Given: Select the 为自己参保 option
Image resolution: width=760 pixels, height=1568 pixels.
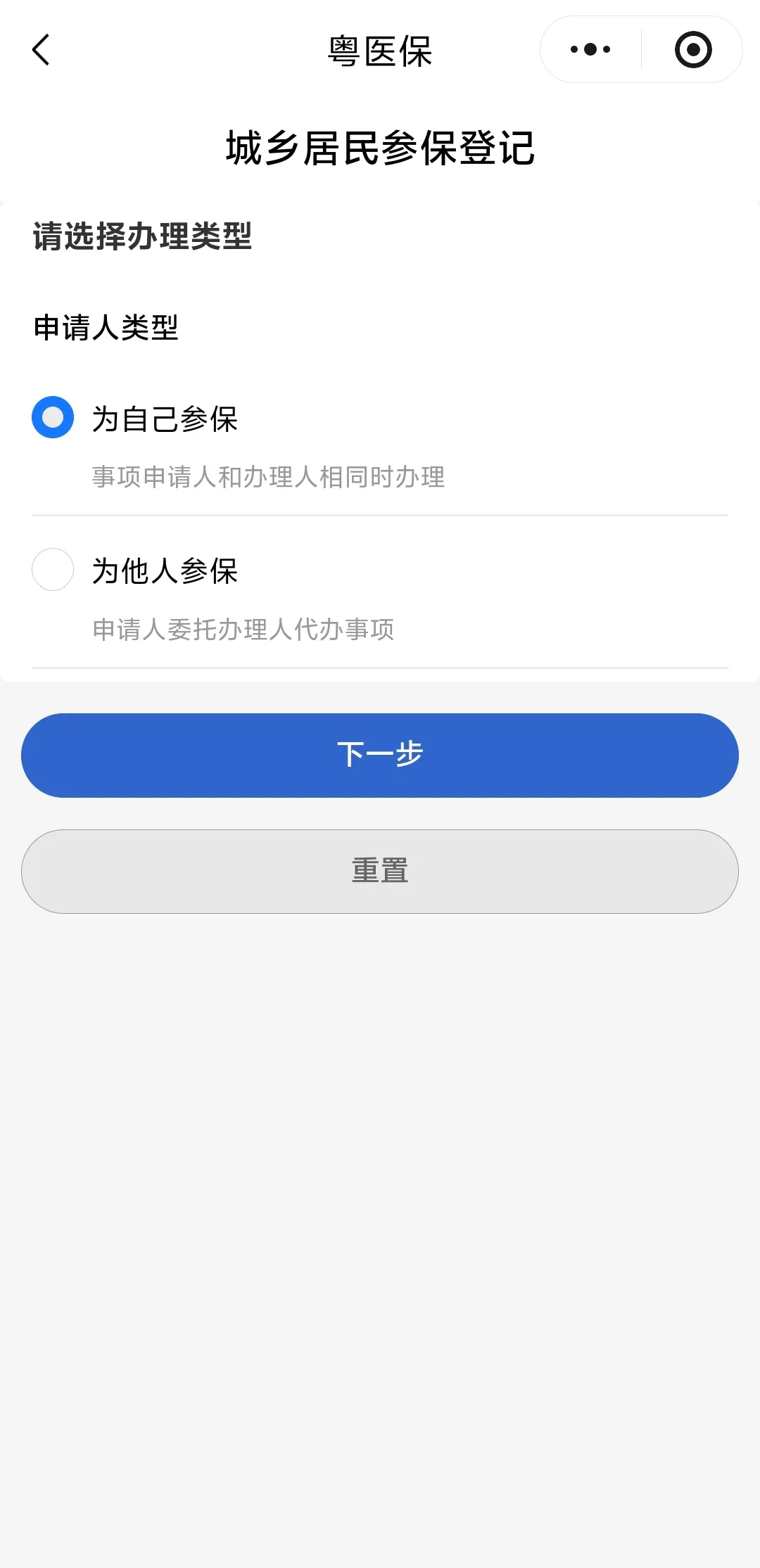Looking at the screenshot, I should point(53,418).
